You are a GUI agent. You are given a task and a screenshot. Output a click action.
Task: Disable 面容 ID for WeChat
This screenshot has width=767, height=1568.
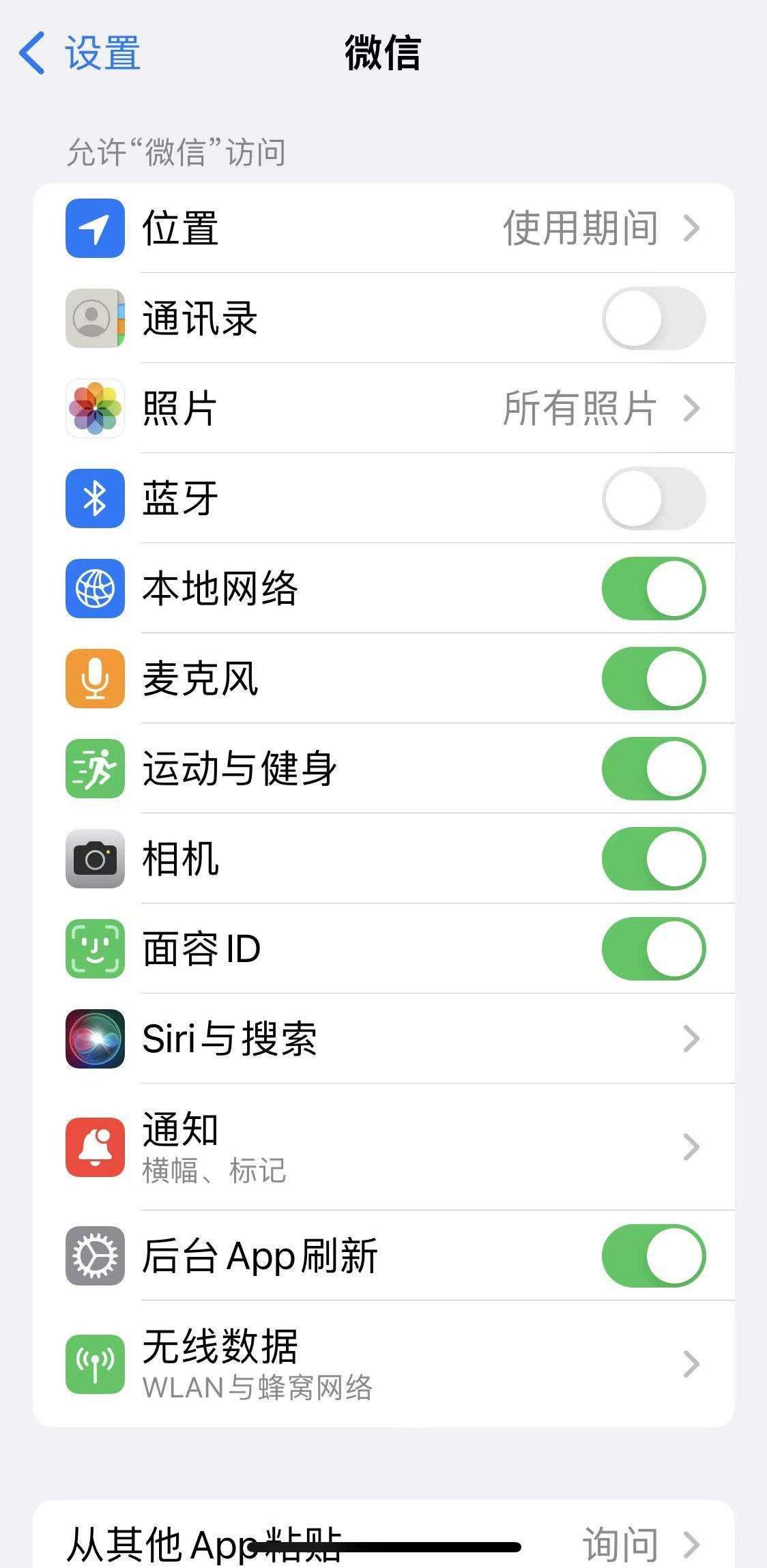click(653, 949)
